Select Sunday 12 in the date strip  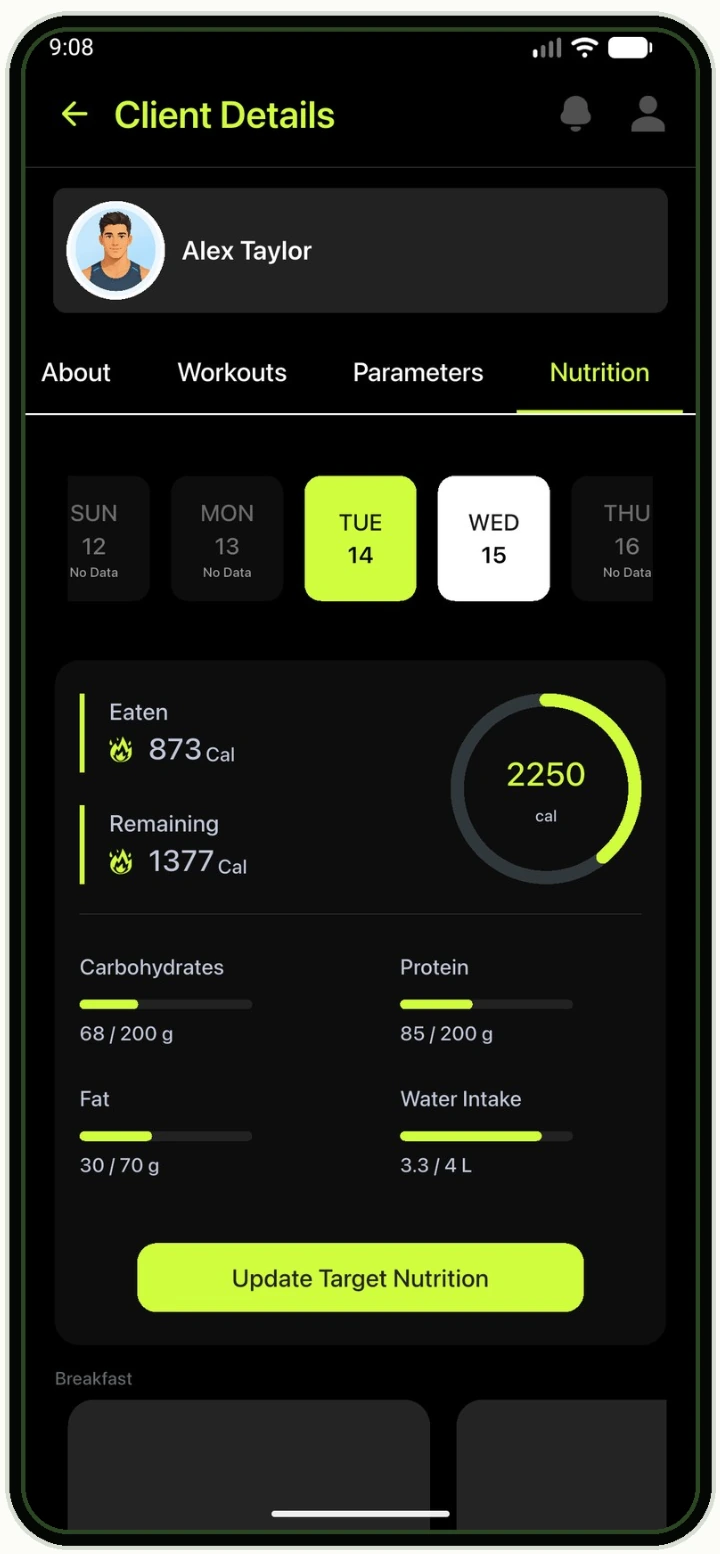pyautogui.click(x=108, y=539)
